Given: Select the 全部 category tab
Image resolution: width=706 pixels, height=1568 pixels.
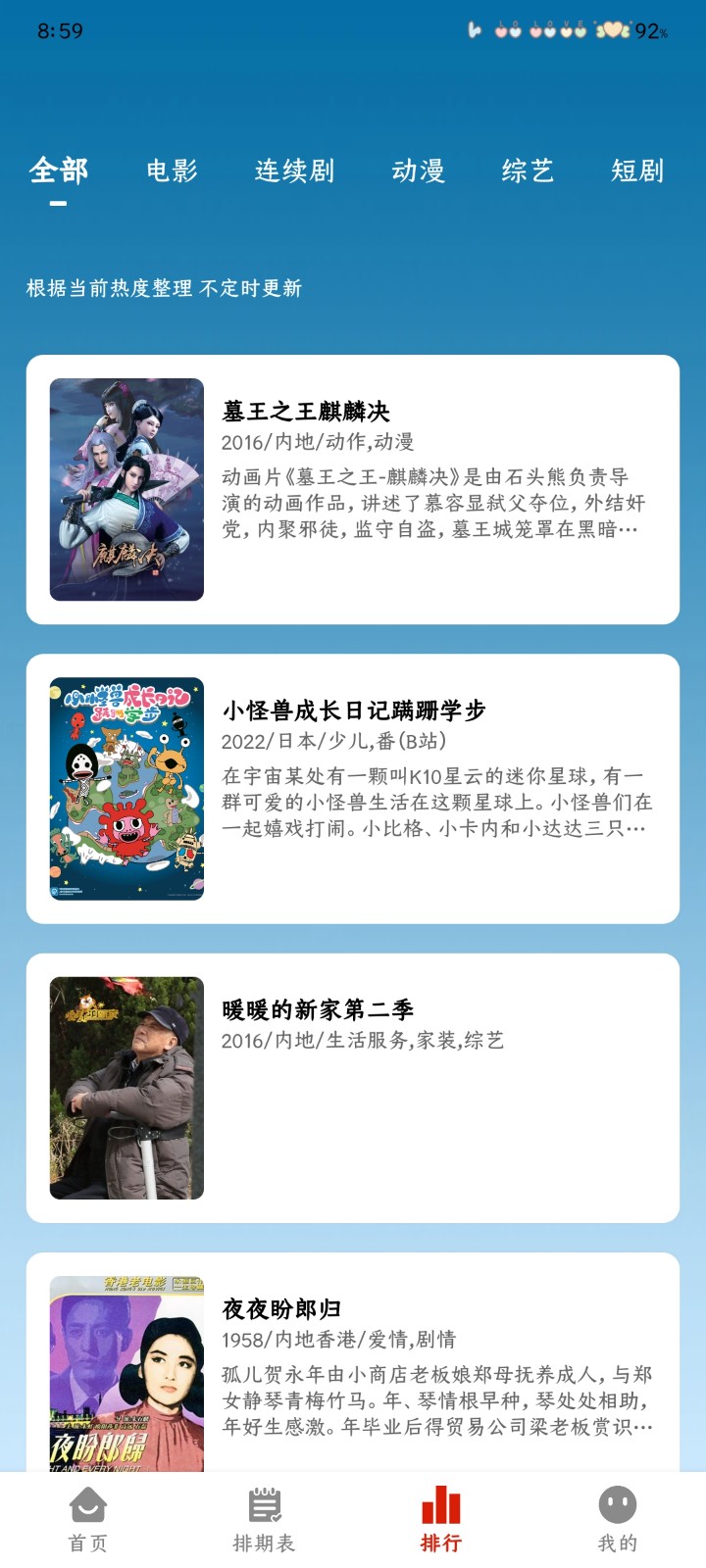Looking at the screenshot, I should (x=59, y=171).
